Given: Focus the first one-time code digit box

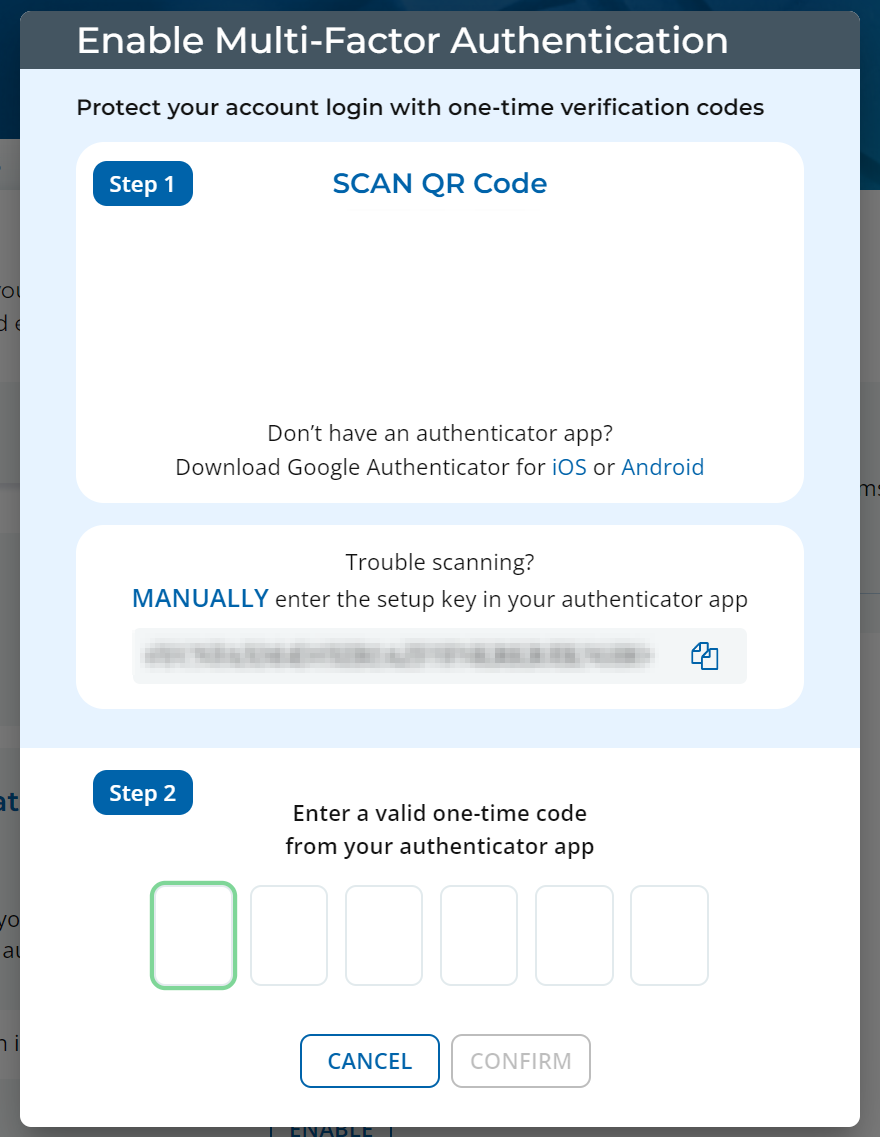Looking at the screenshot, I should pyautogui.click(x=193, y=935).
